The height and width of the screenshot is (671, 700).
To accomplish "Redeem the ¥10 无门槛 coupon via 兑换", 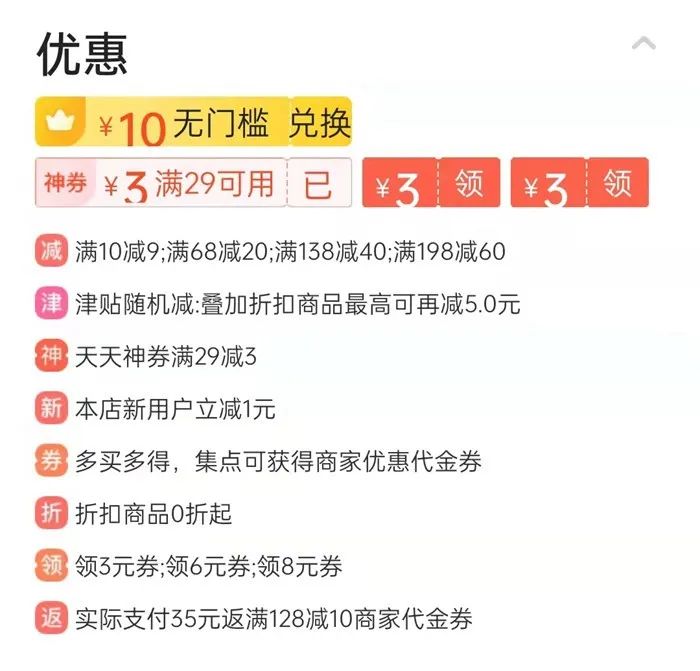I will pos(320,123).
